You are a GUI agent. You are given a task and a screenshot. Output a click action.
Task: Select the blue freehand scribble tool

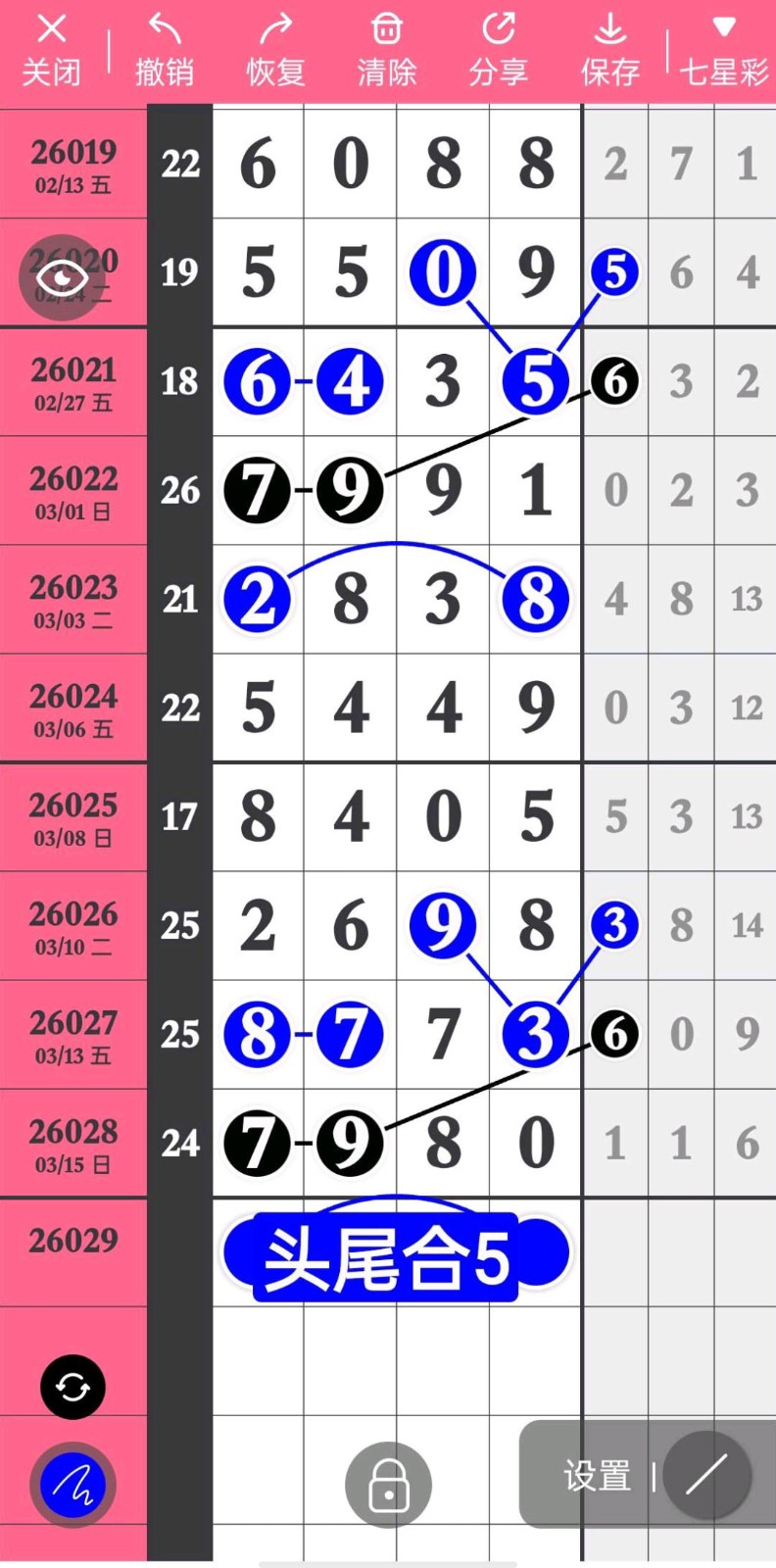[x=73, y=1486]
